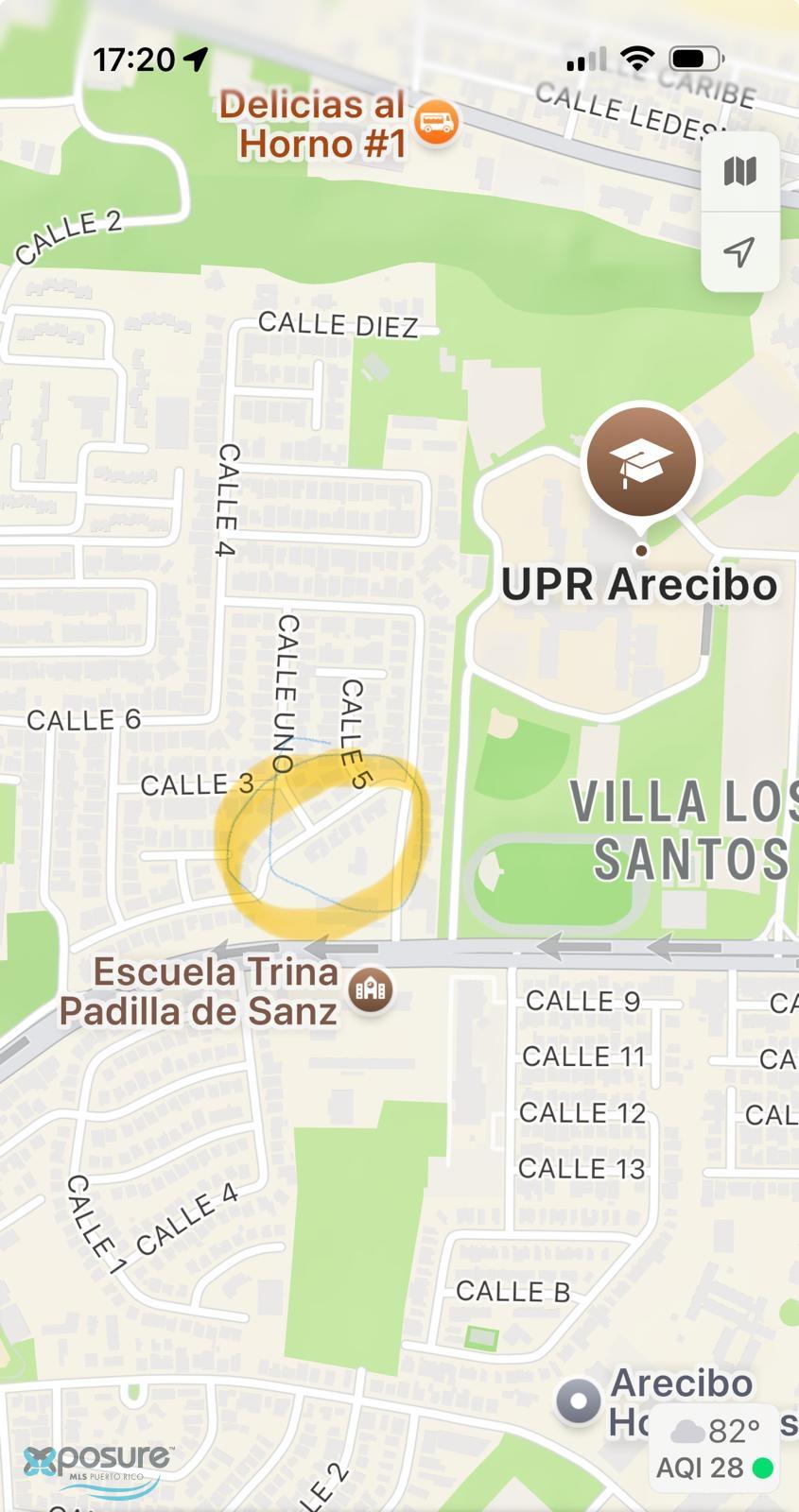
Task: Select the Delicias al Horno #1 marker
Action: [x=436, y=122]
